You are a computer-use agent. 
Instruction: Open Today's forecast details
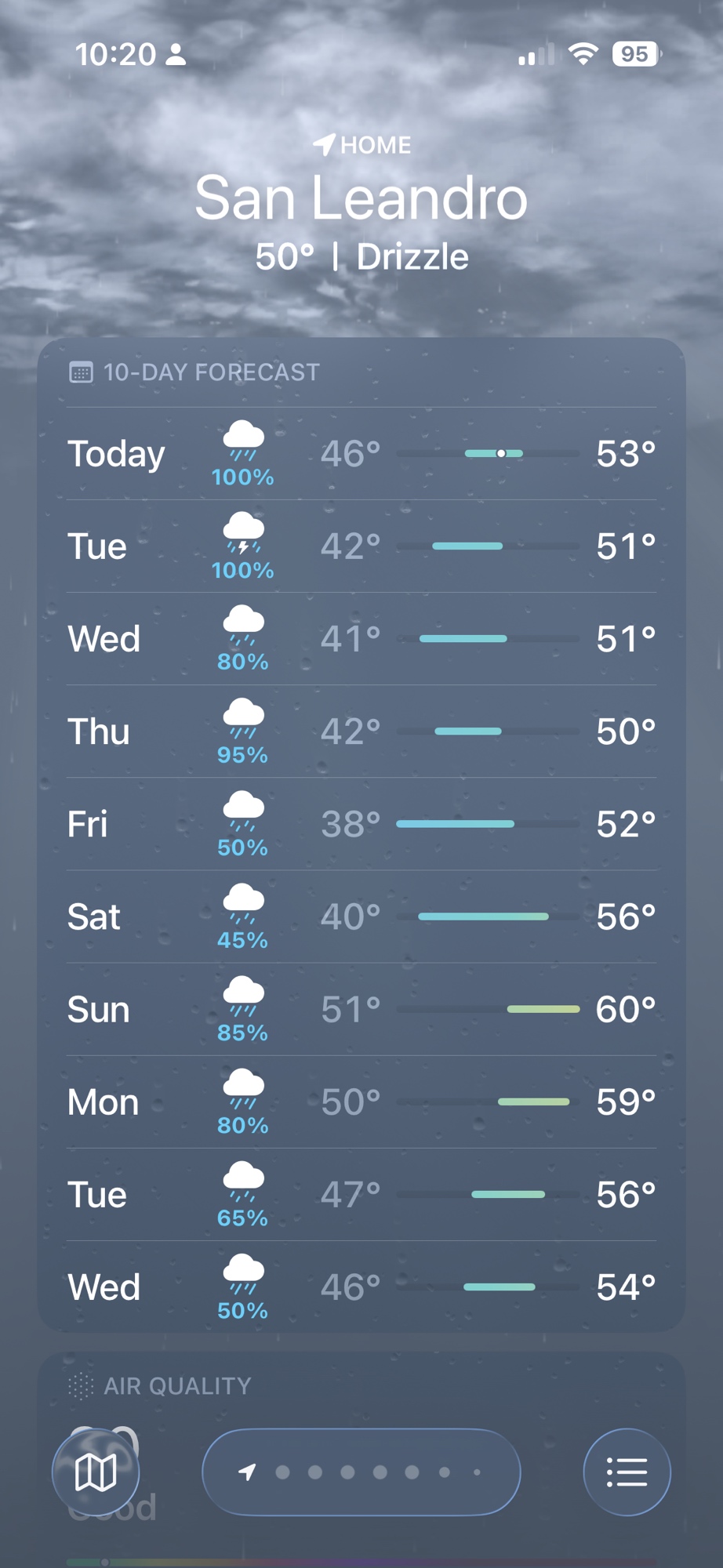(x=361, y=454)
